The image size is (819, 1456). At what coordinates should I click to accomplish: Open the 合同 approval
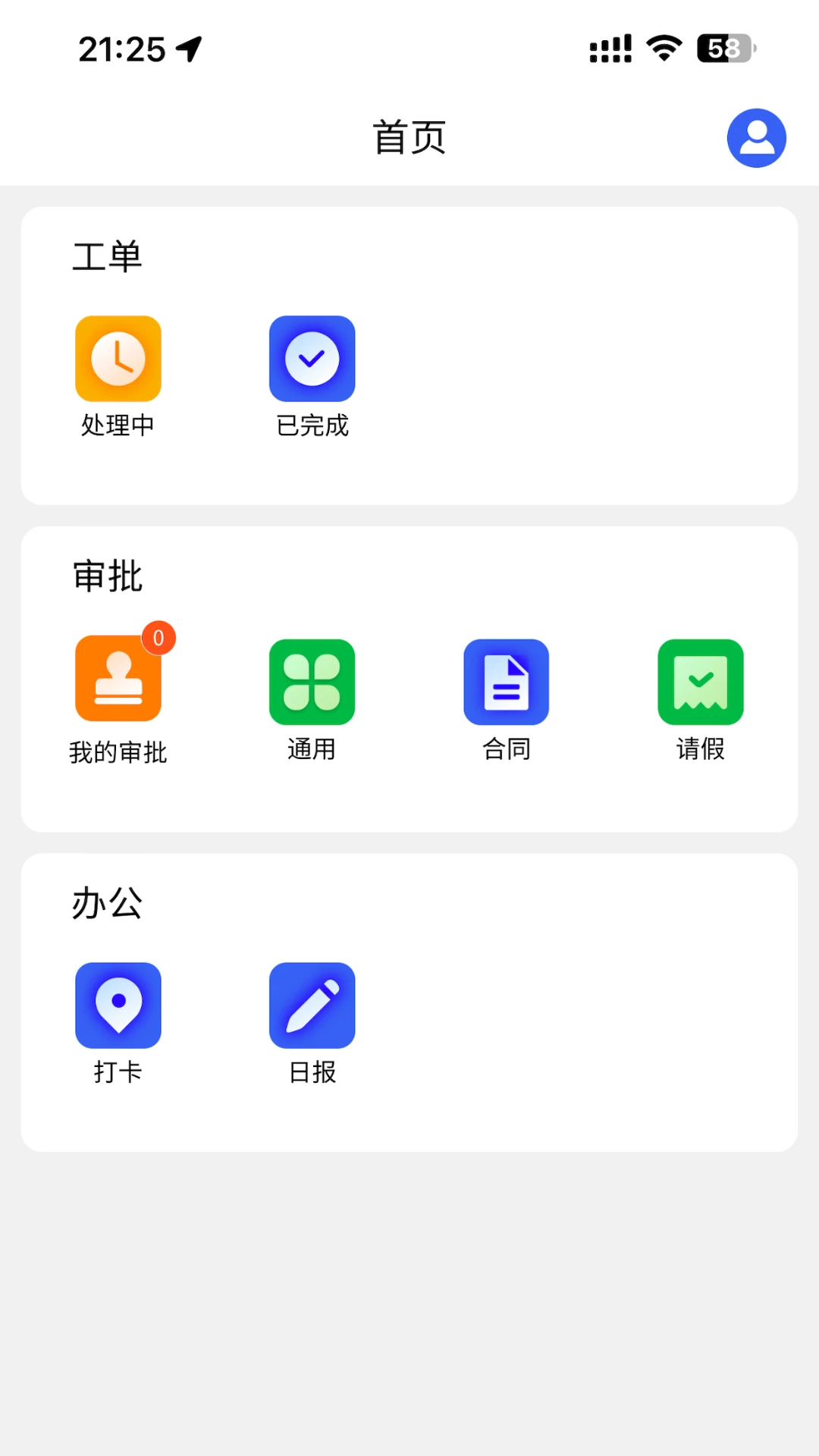tap(506, 682)
